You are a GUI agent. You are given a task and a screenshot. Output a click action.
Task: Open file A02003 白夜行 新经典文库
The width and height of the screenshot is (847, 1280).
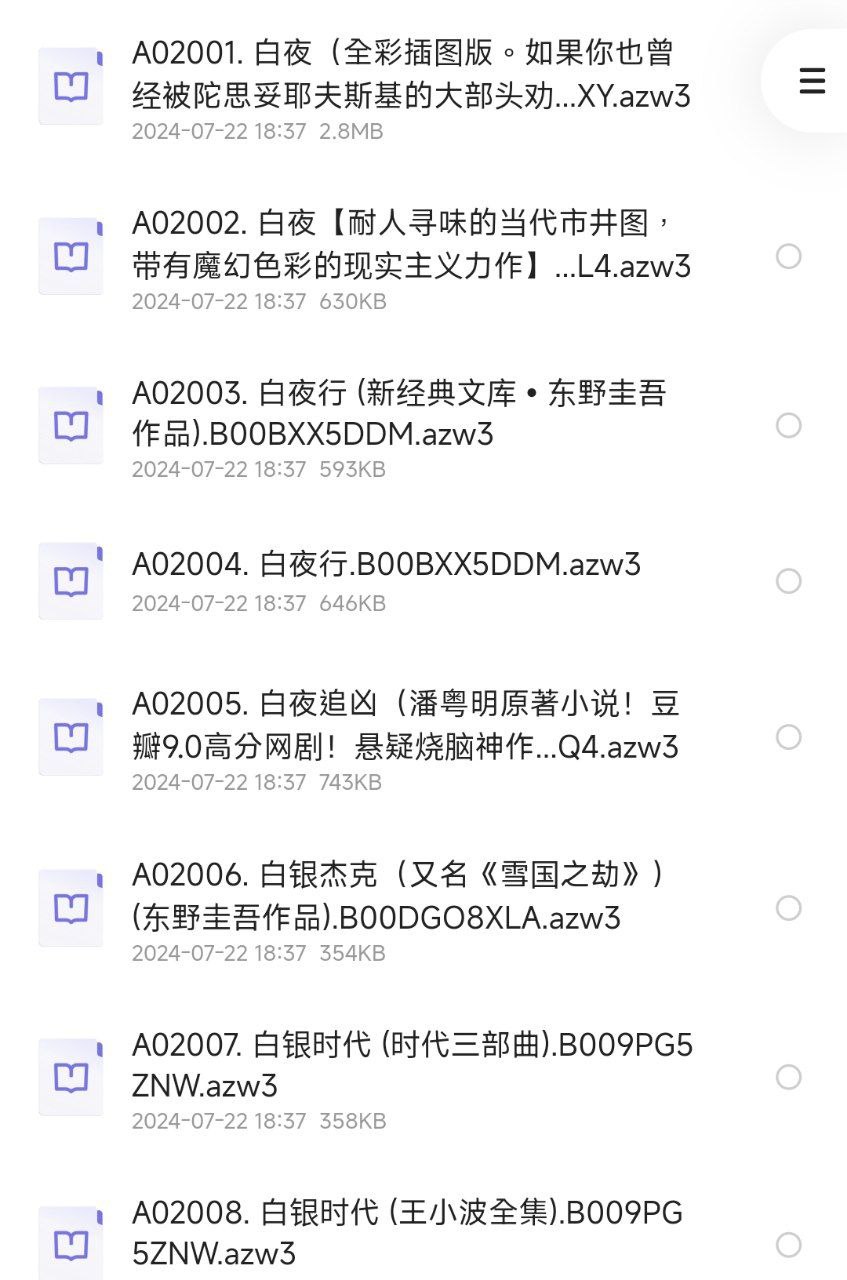click(400, 414)
